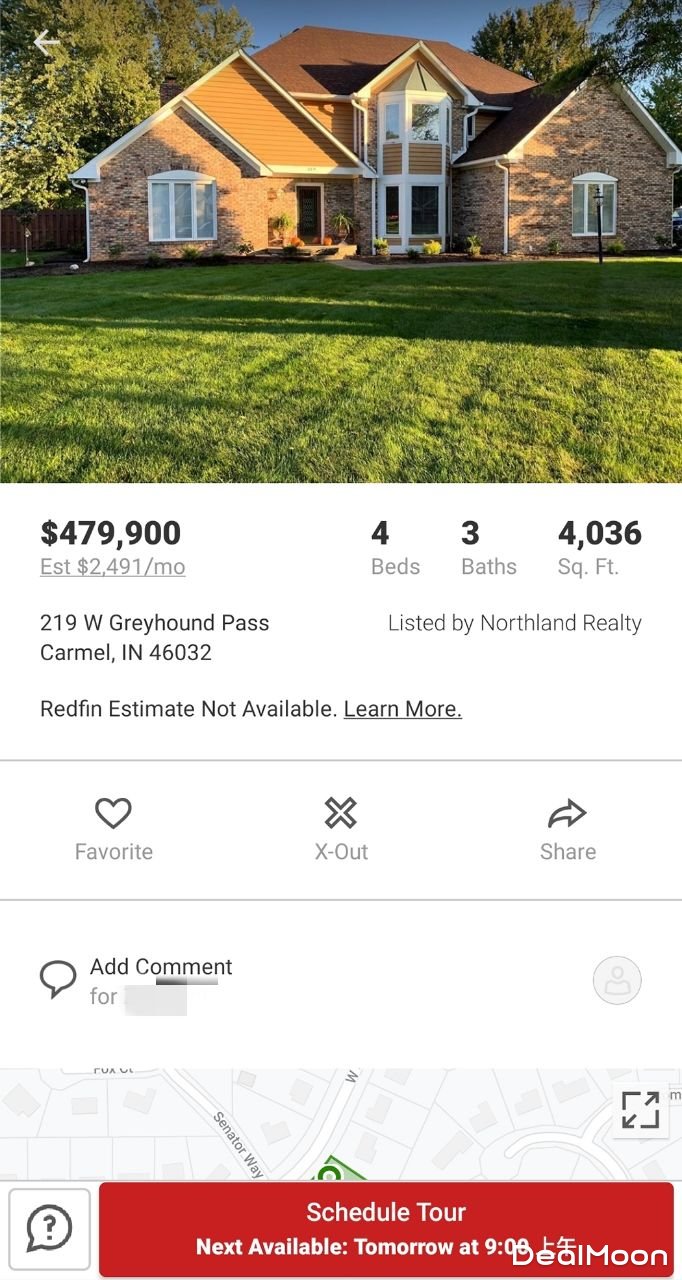Open the house listing photo
Image resolution: width=682 pixels, height=1280 pixels.
click(x=341, y=260)
